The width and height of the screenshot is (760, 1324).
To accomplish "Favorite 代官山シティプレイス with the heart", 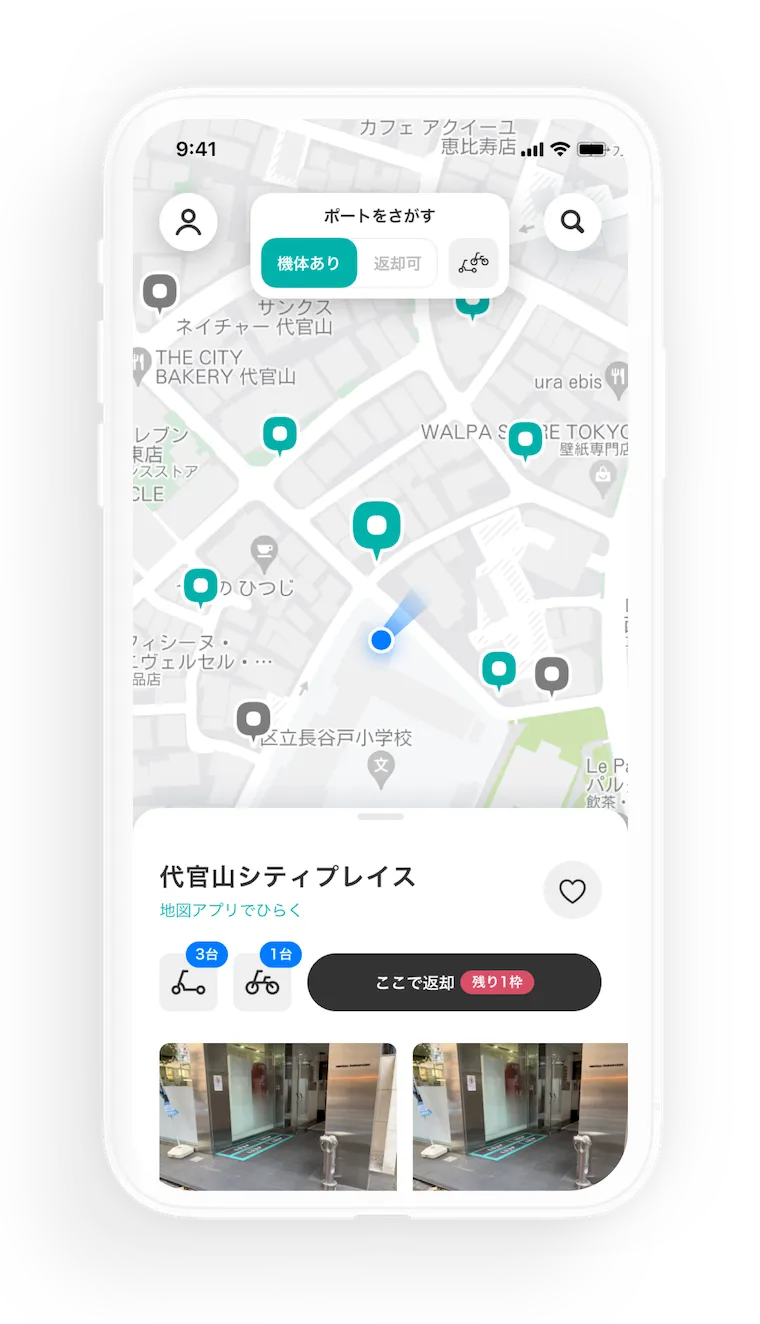I will click(x=572, y=890).
